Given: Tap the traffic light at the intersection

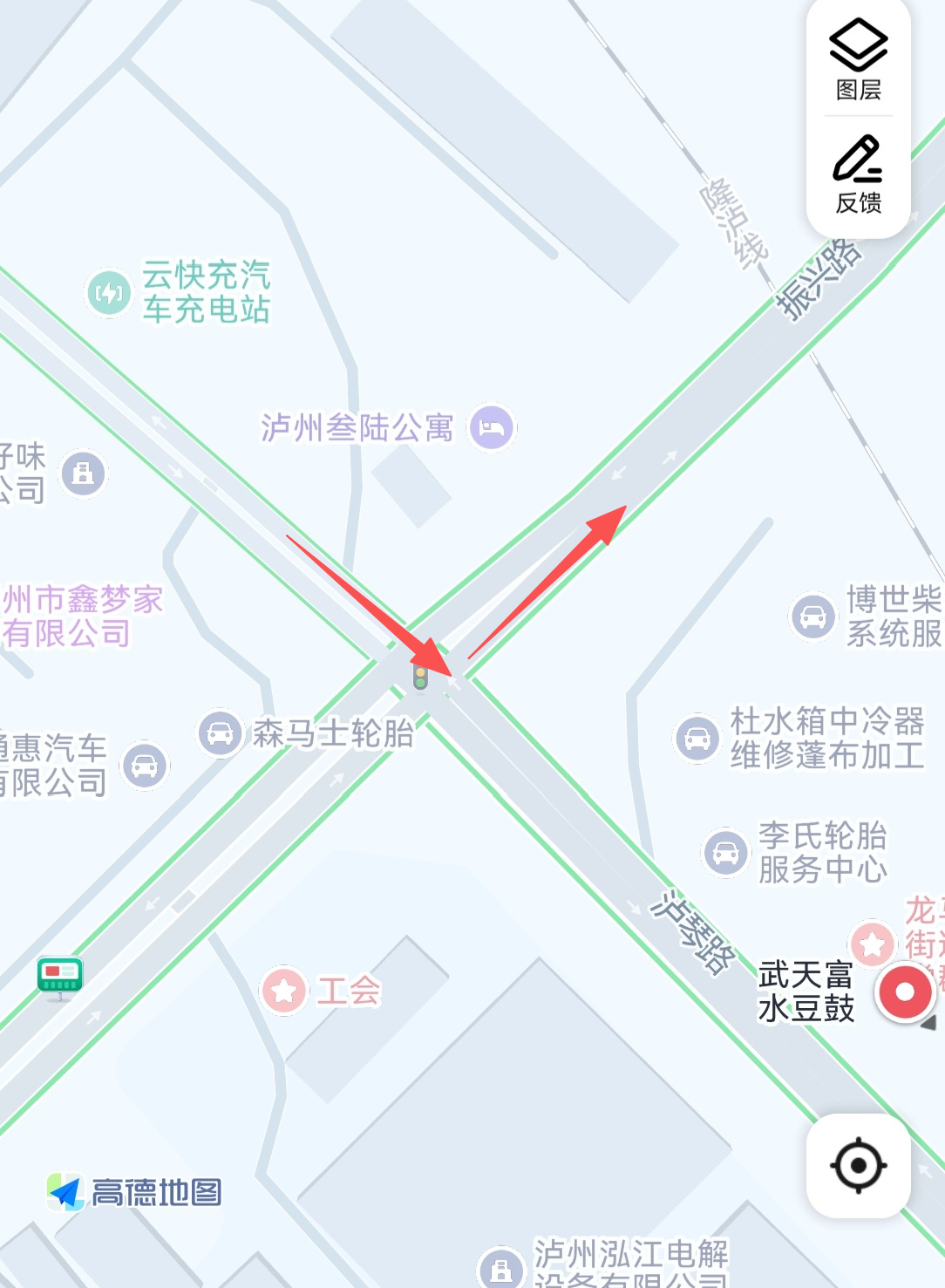Looking at the screenshot, I should coord(420,677).
